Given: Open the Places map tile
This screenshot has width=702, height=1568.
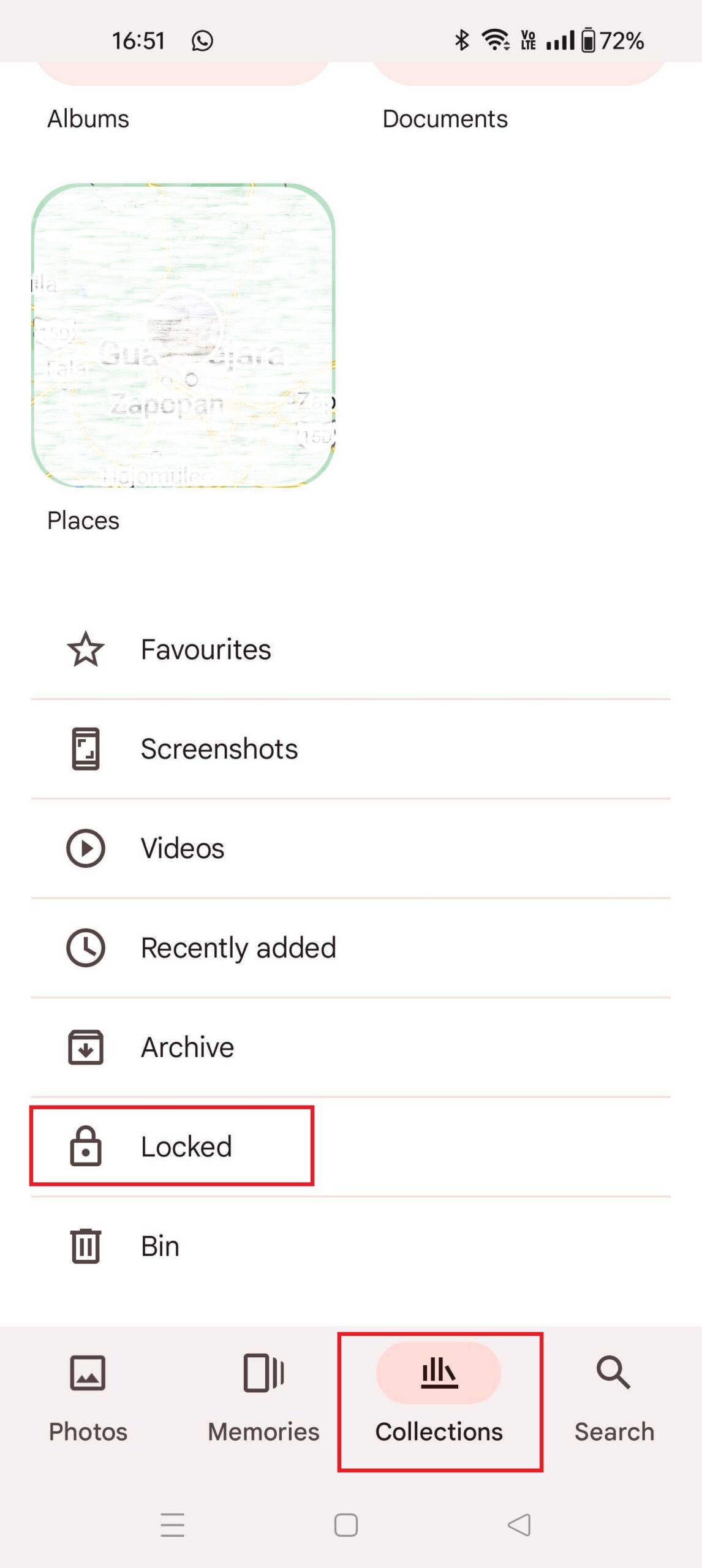Looking at the screenshot, I should (183, 336).
